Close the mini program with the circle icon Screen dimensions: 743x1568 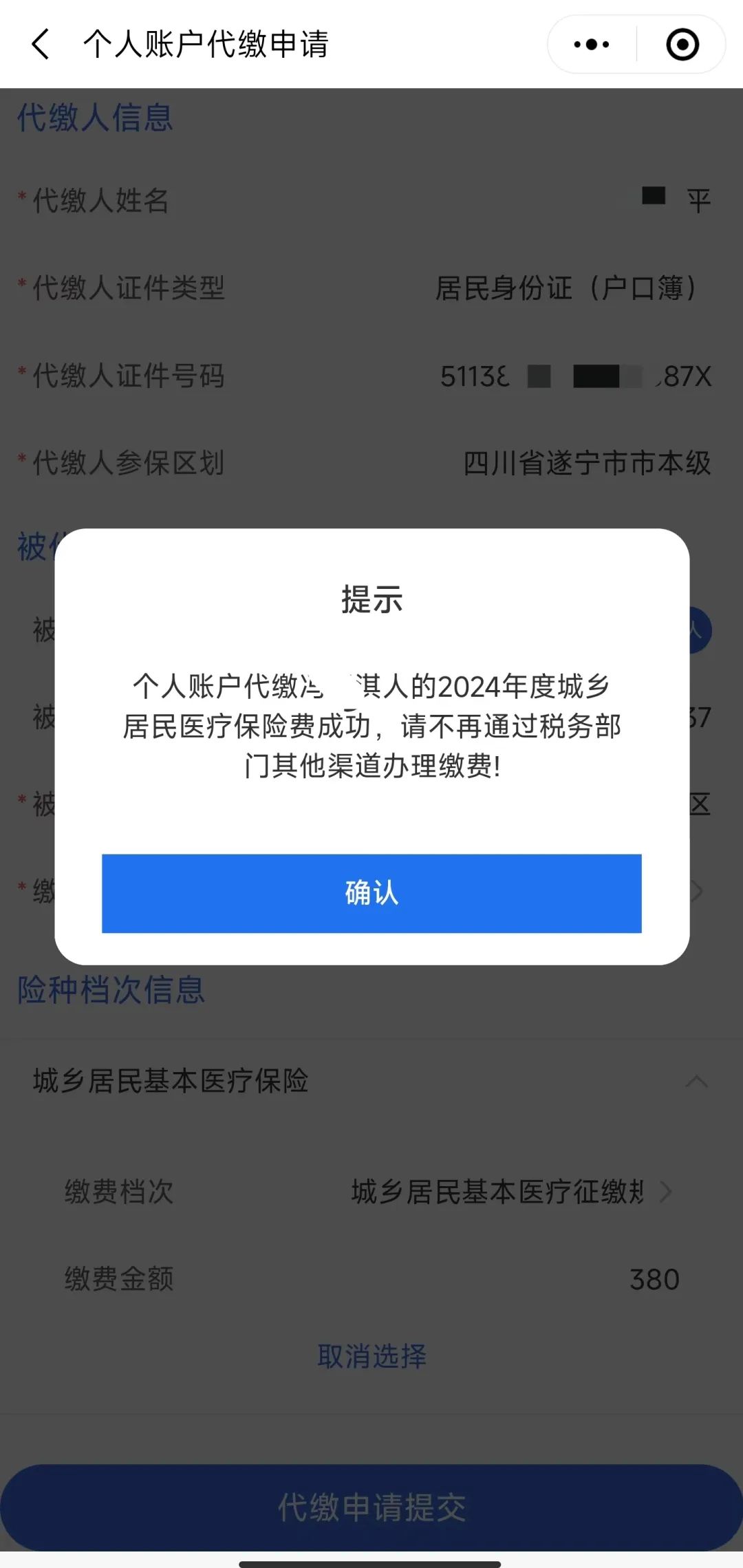tap(682, 45)
